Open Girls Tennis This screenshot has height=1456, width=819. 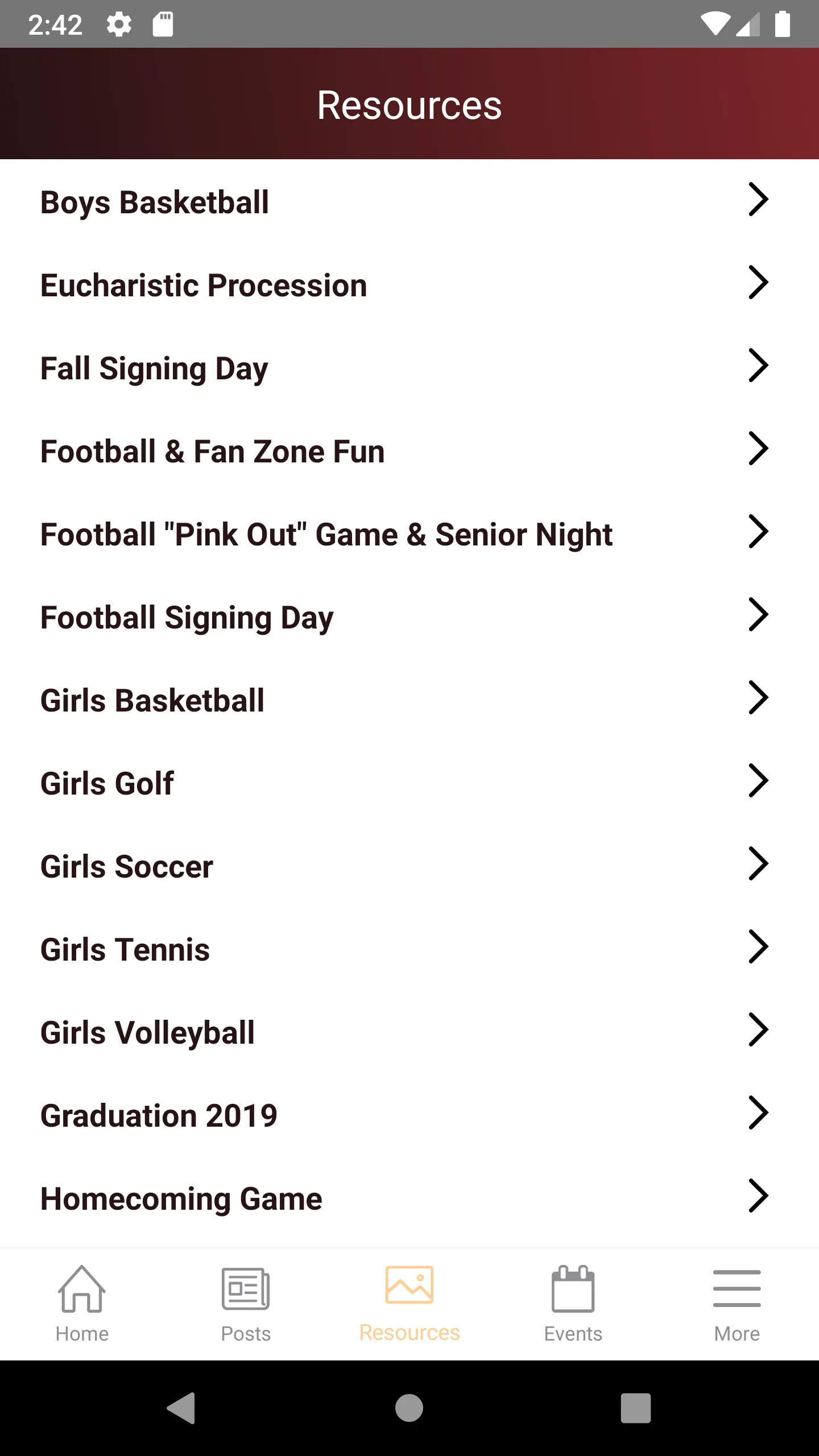tap(409, 949)
